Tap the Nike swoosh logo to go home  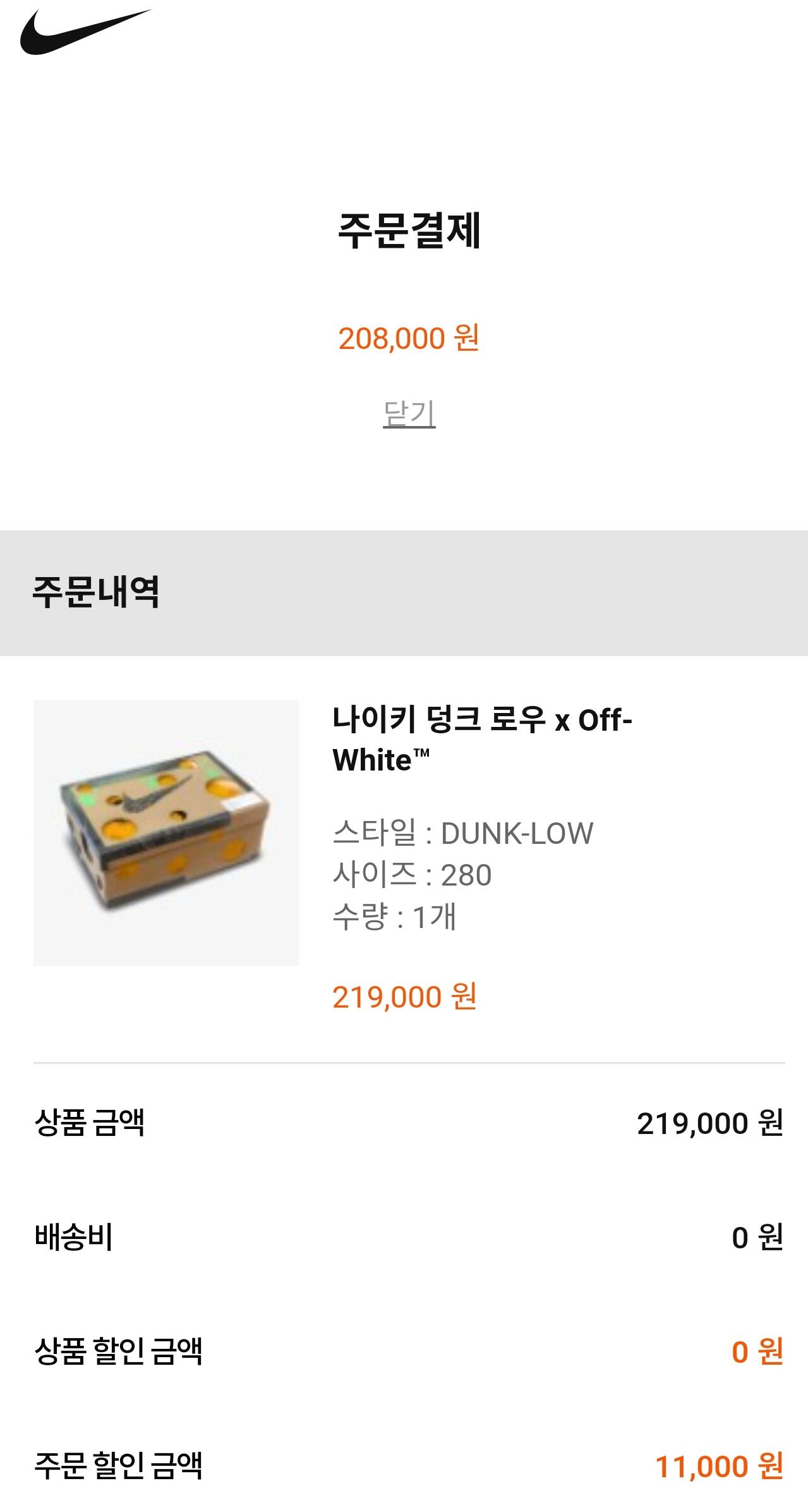(85, 32)
